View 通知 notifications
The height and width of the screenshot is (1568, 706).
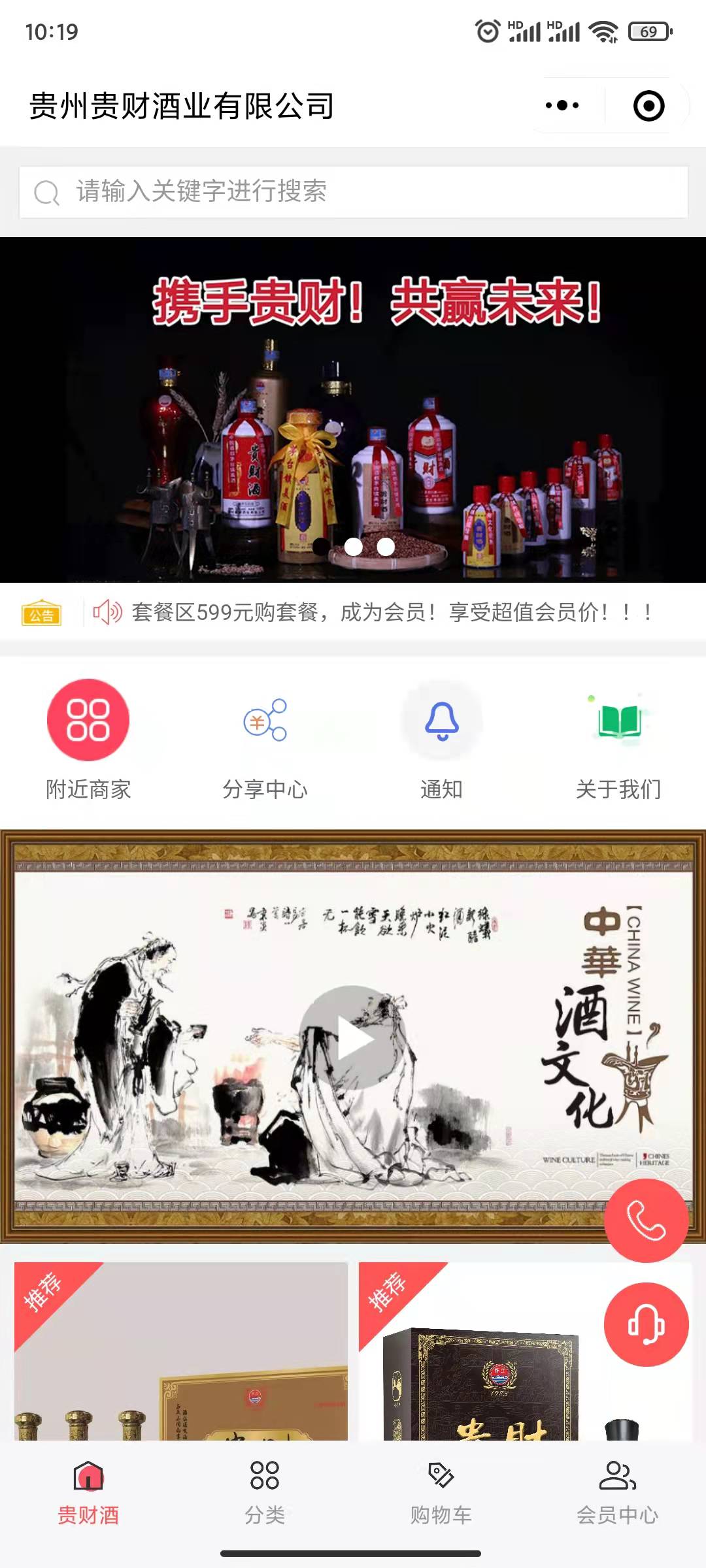click(x=441, y=739)
